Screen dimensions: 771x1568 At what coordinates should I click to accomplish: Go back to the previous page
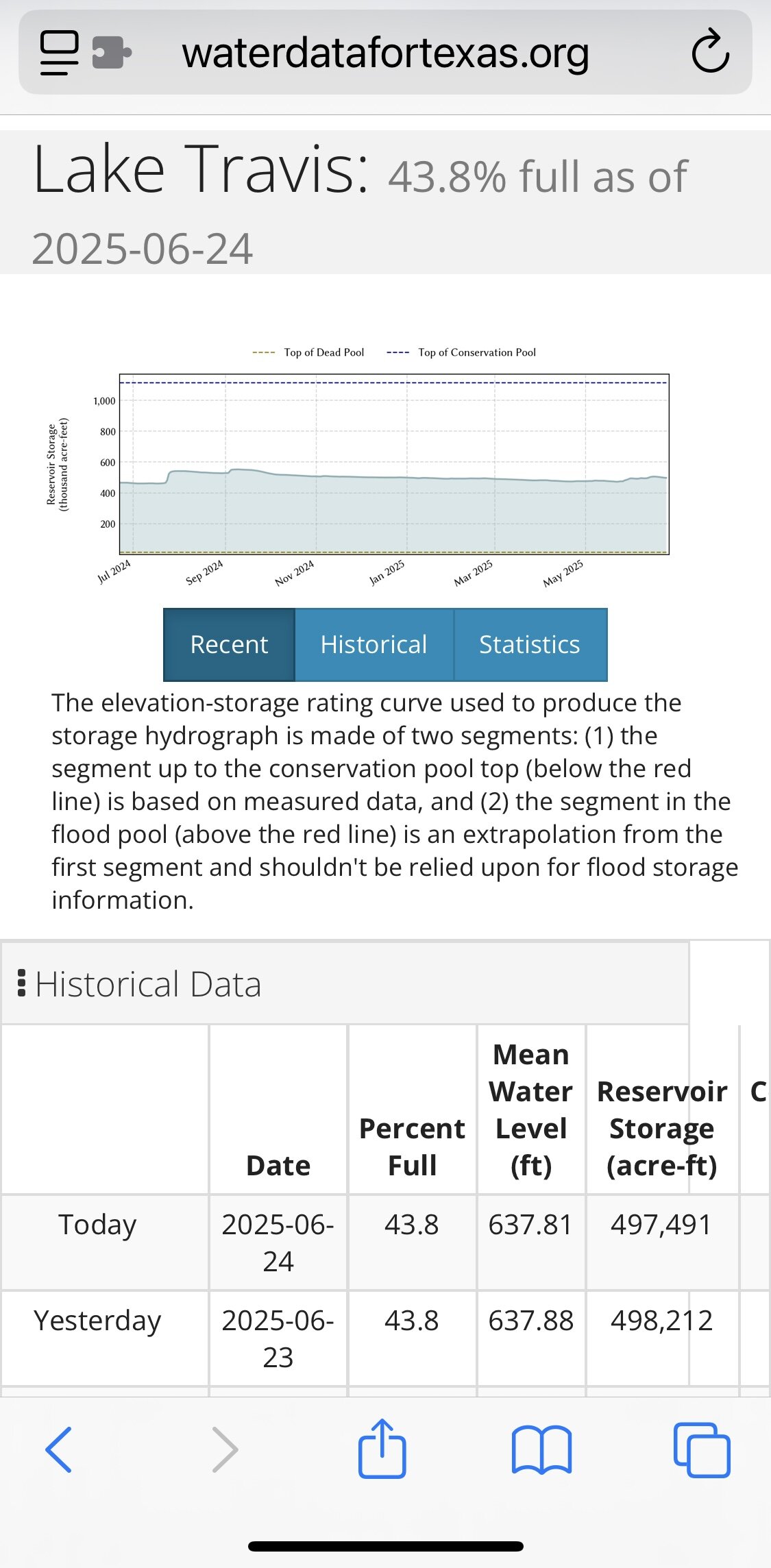(x=59, y=1449)
